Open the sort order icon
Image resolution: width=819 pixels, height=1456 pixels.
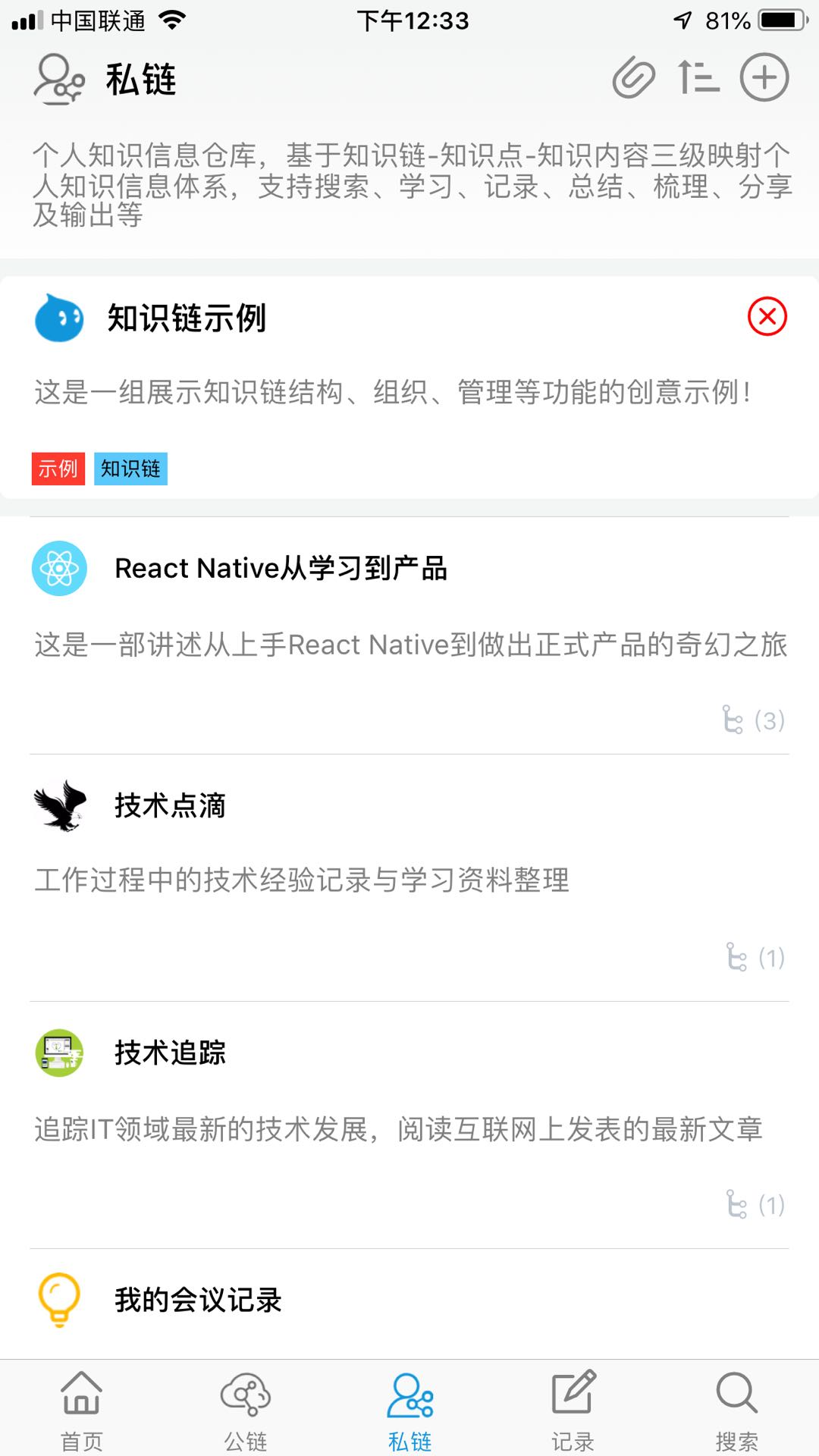coord(698,78)
